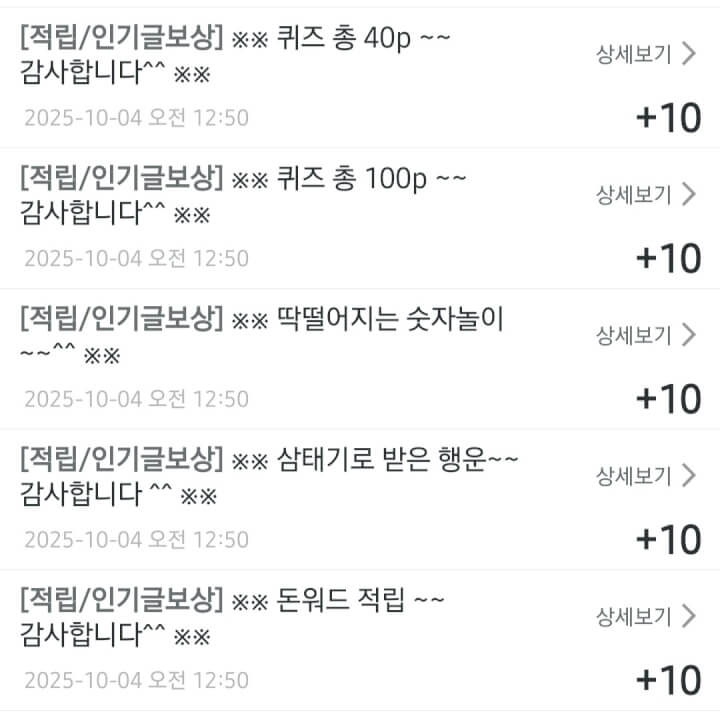Tap 상세보기 beside 딱떨어지는 숫자놀이

click(x=645, y=335)
